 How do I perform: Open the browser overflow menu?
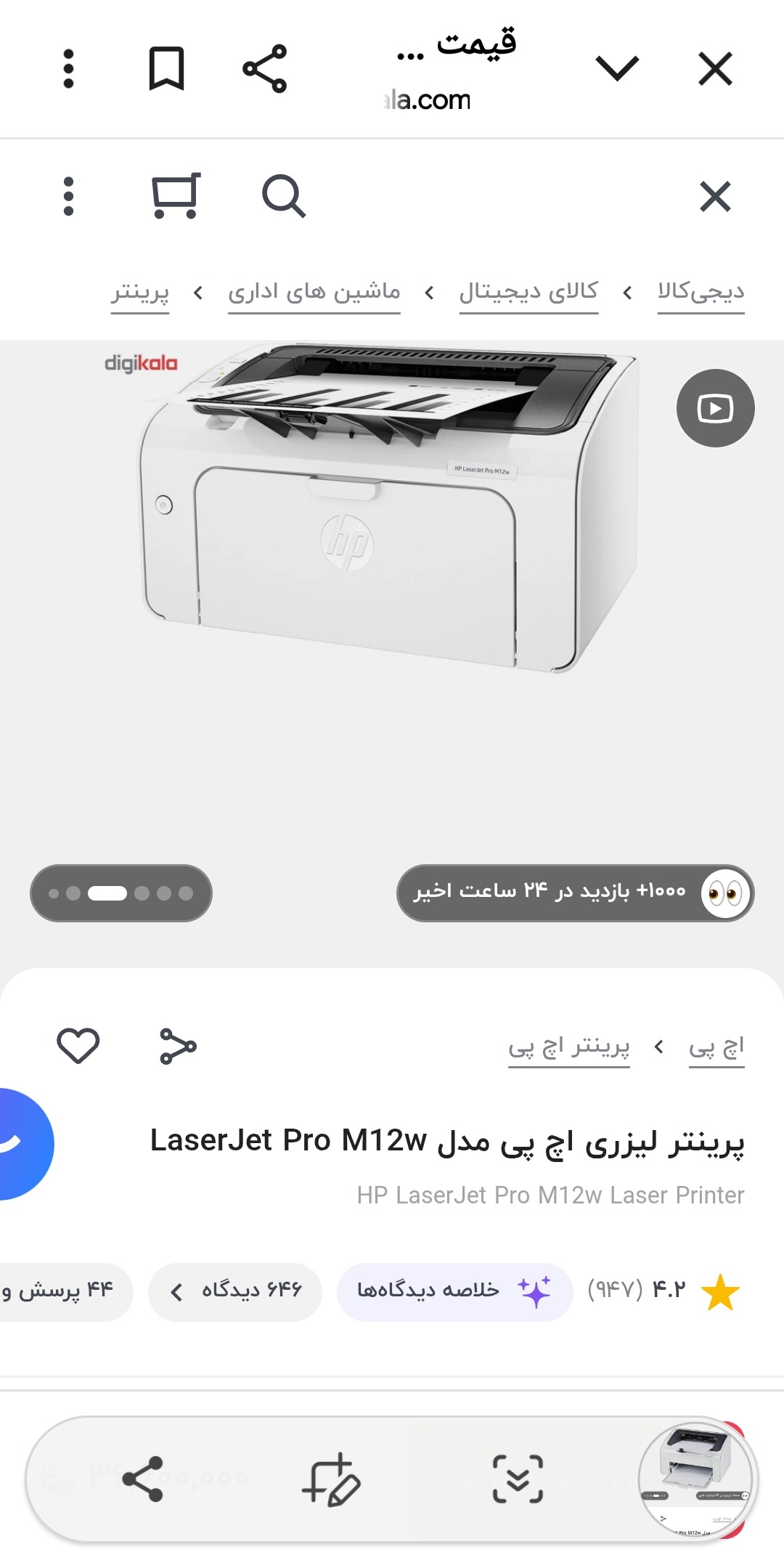click(69, 69)
